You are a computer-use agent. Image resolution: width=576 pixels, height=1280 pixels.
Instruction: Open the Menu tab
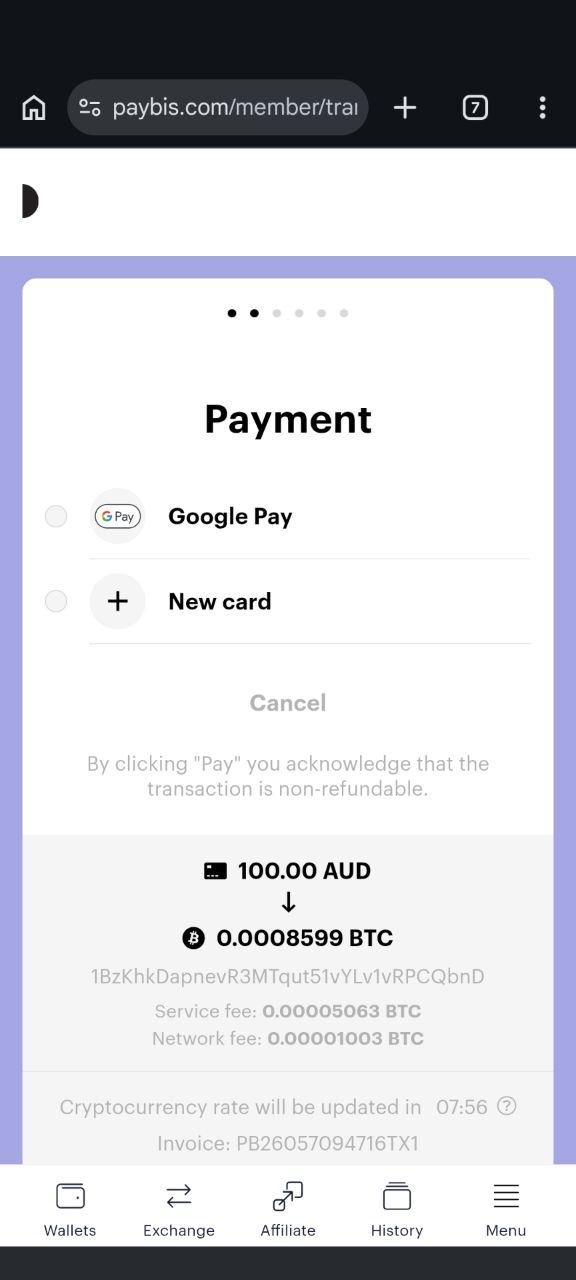click(x=506, y=1208)
